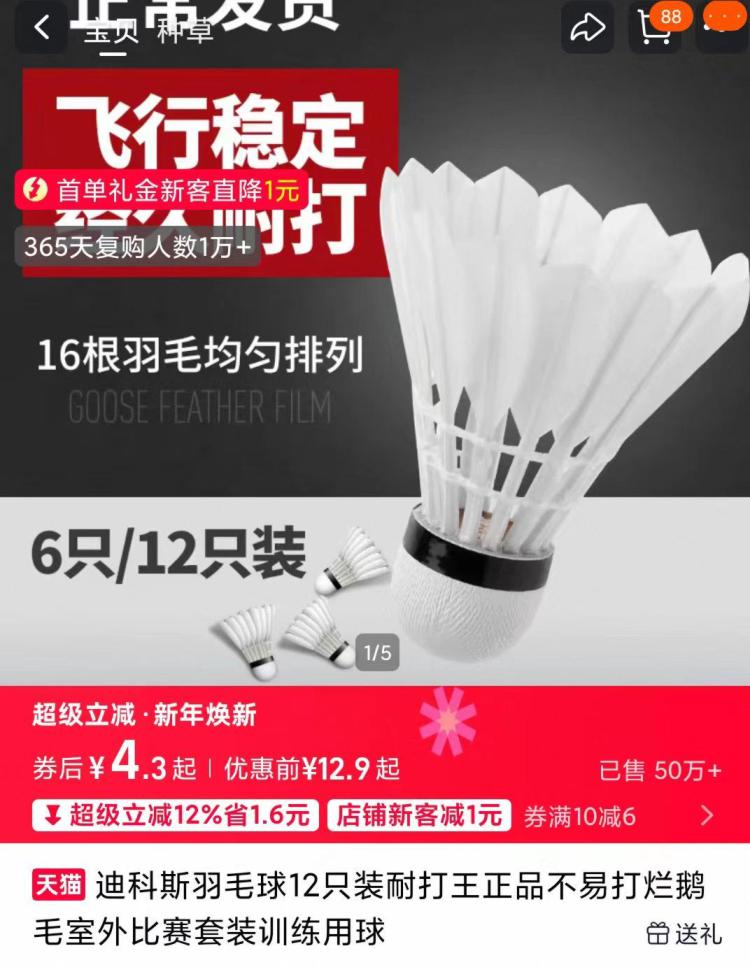Open the shopping cart with 88 items
Viewport: 750px width, 967px height.
[x=654, y=28]
